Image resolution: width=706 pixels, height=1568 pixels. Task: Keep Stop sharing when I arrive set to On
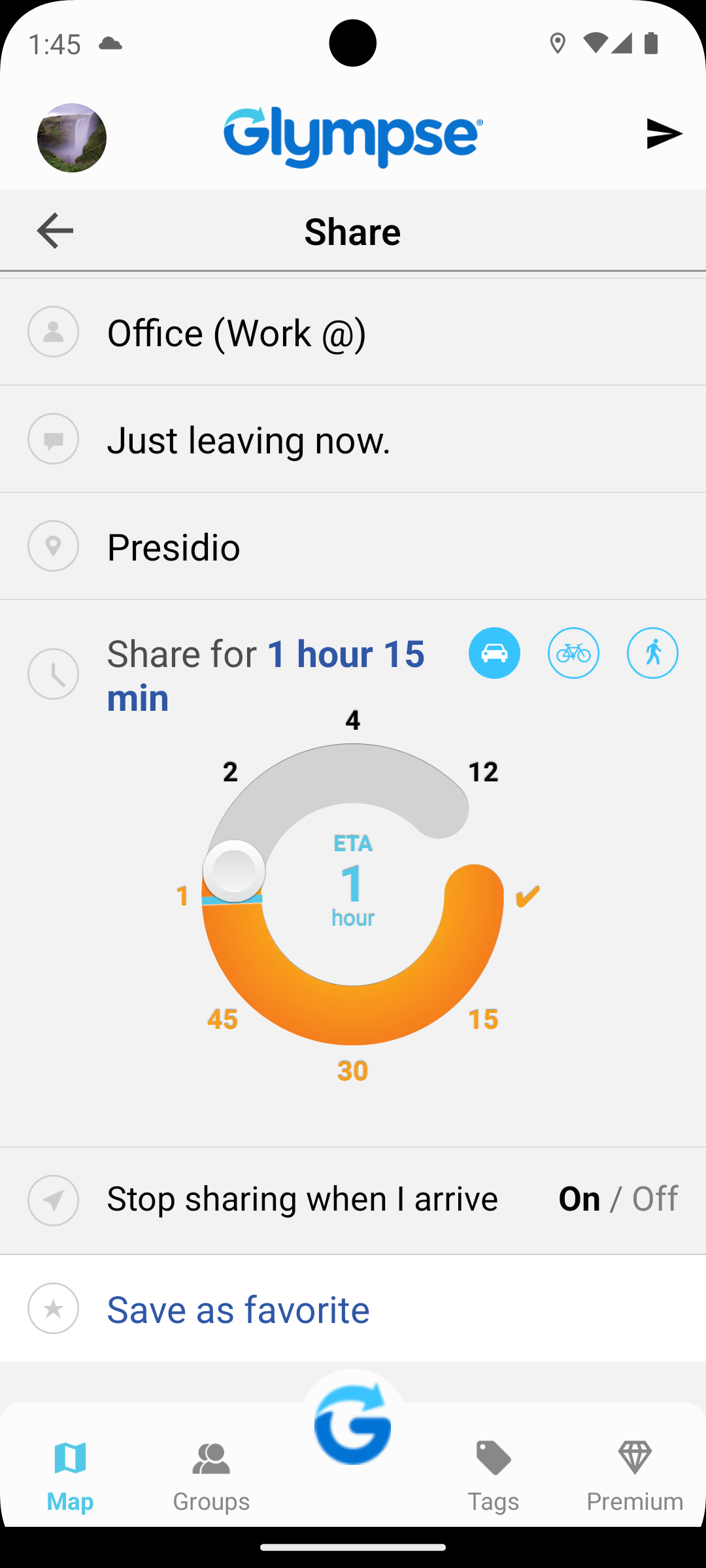coord(579,1198)
